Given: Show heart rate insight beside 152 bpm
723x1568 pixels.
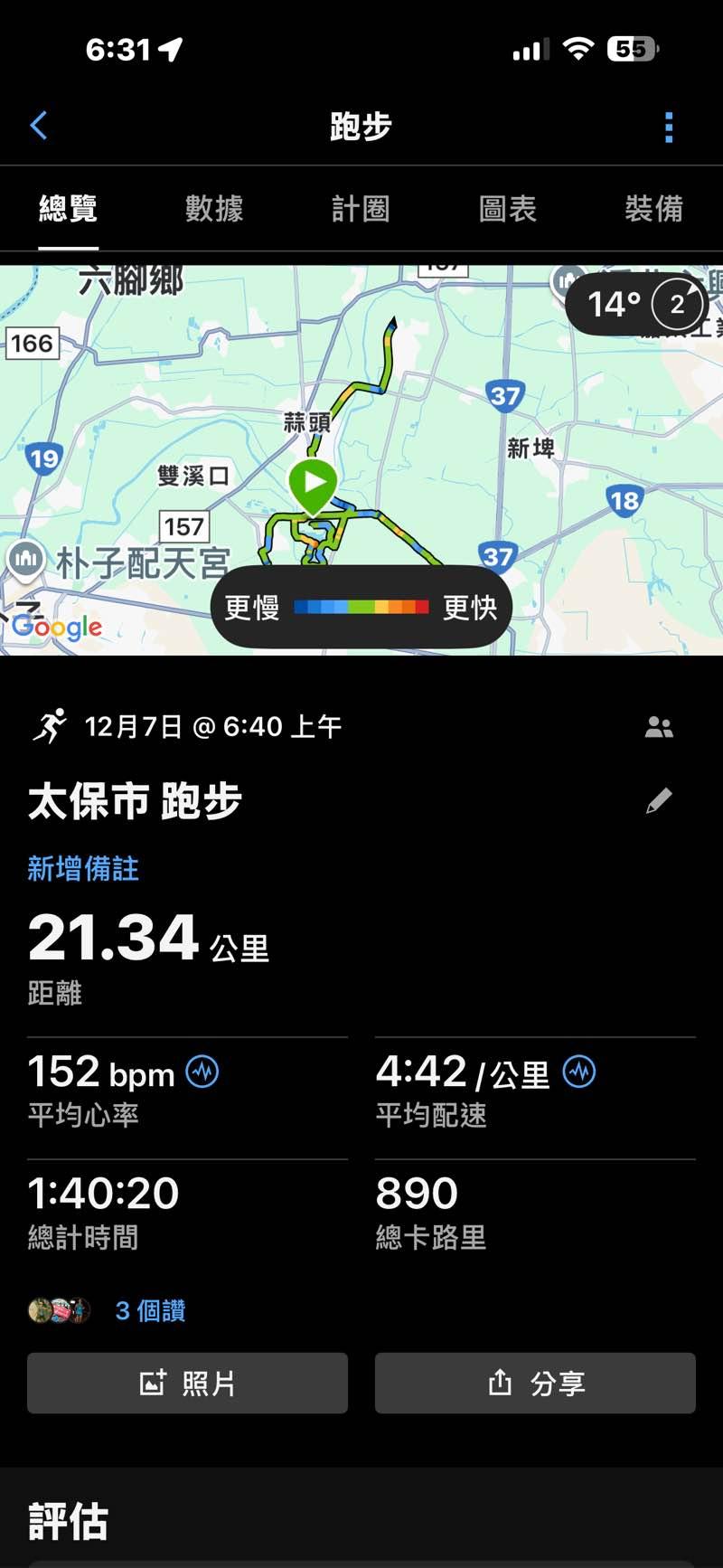Looking at the screenshot, I should point(202,1072).
